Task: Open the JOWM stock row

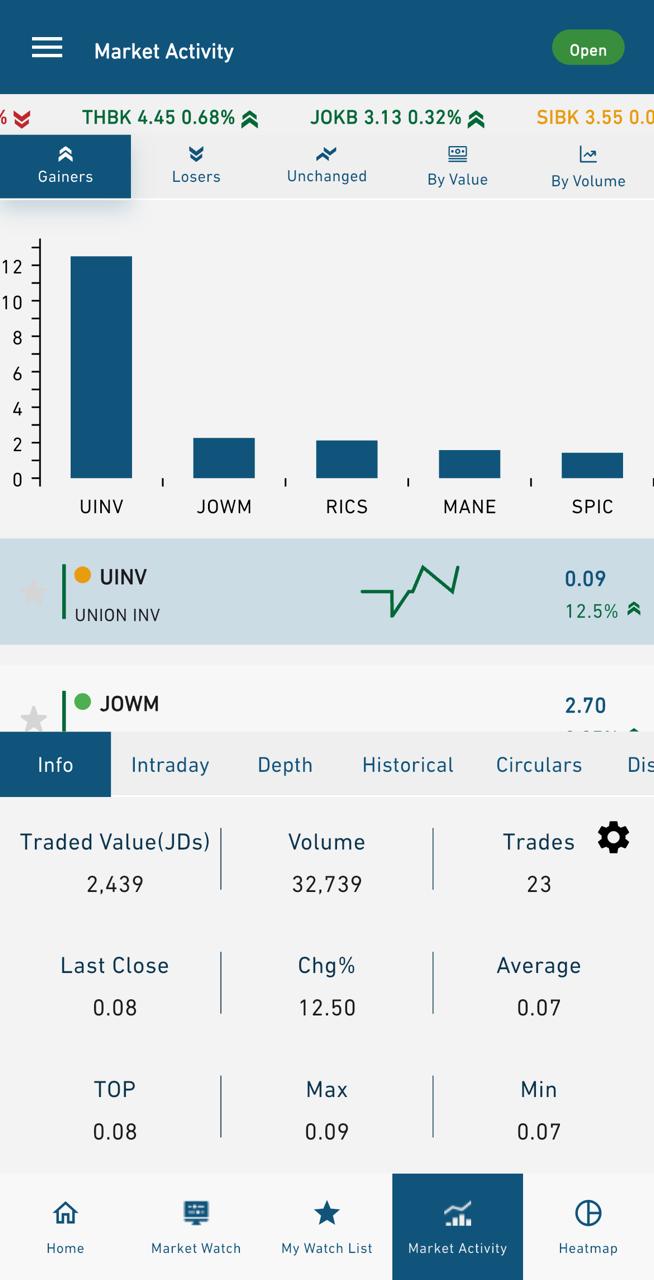Action: [327, 703]
